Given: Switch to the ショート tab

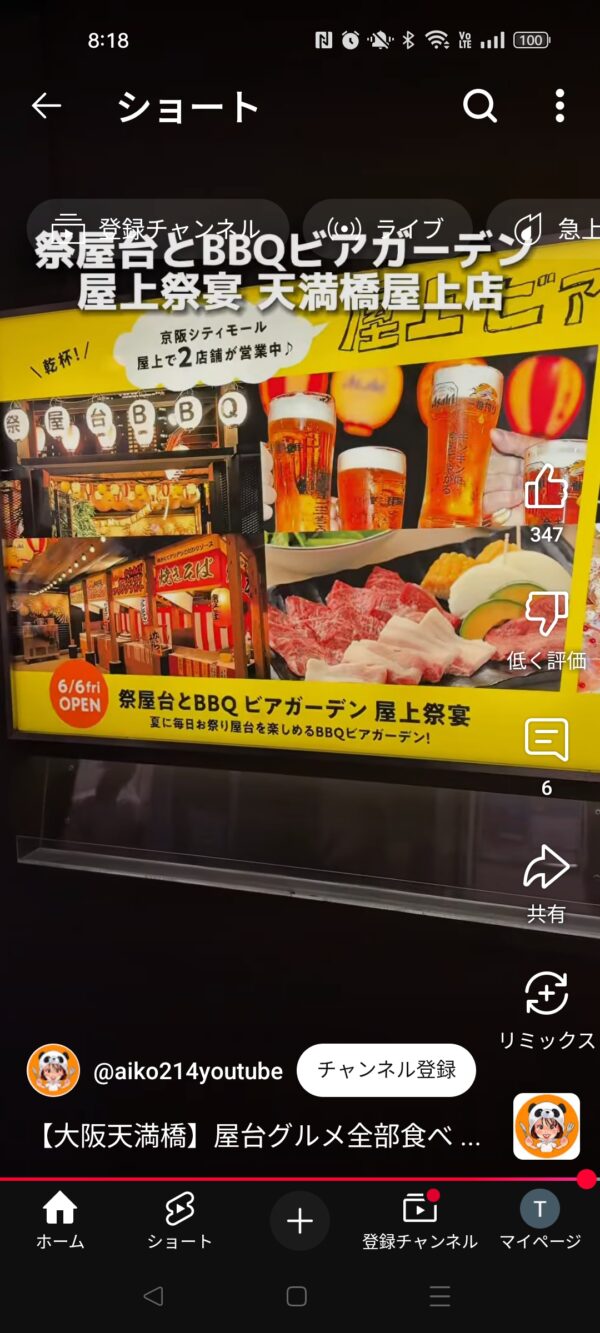Looking at the screenshot, I should point(180,1220).
